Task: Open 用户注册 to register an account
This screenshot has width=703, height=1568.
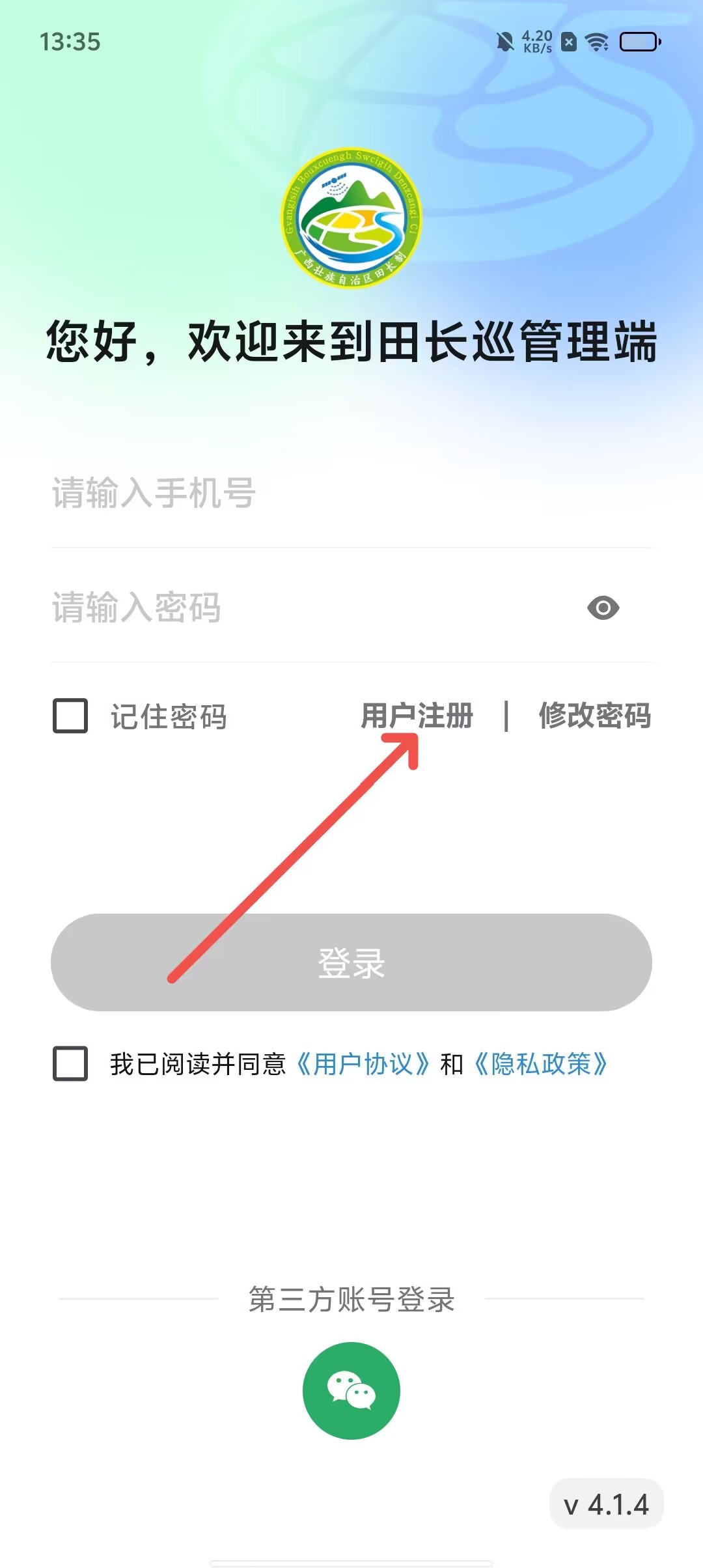Action: [x=417, y=716]
